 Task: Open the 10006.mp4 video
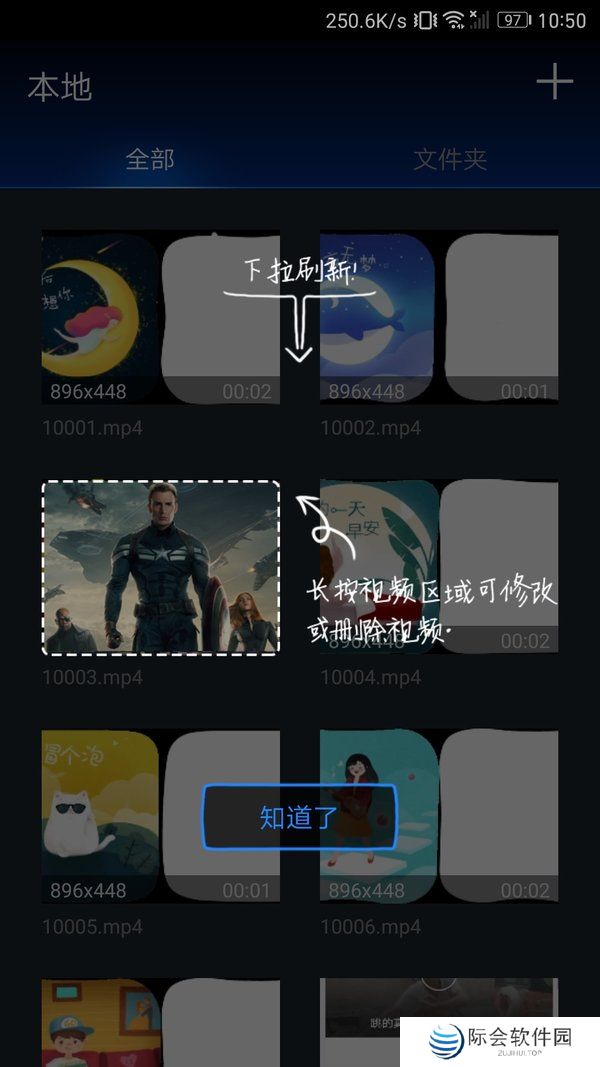439,816
